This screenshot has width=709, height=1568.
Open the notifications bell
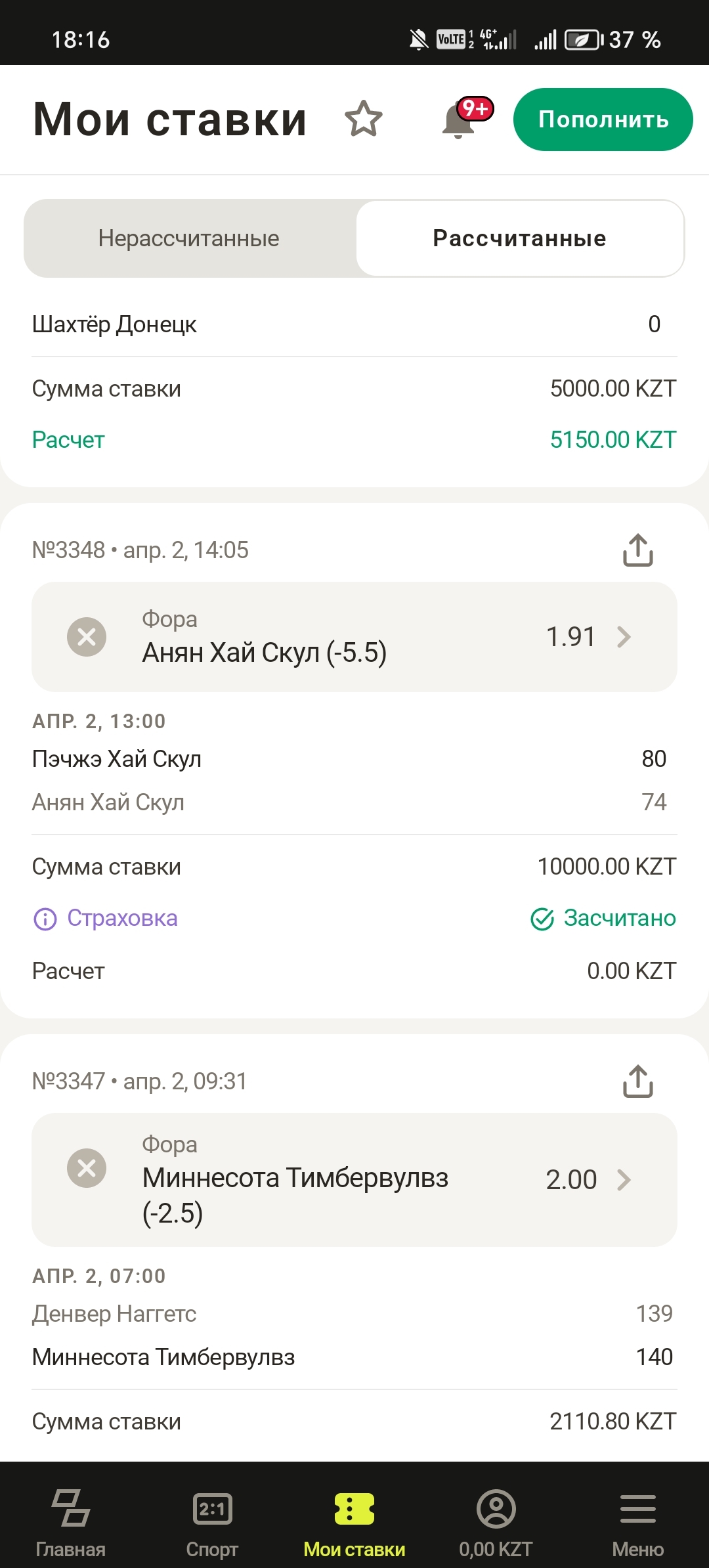464,118
